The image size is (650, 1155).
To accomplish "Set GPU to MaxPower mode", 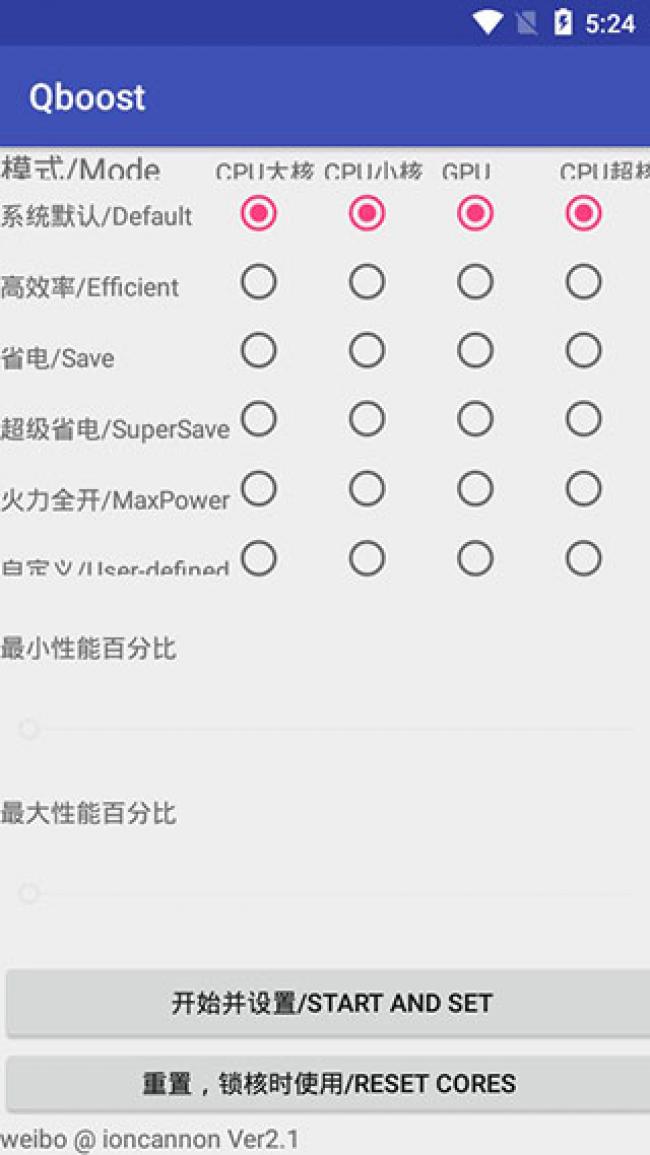I will click(x=475, y=489).
